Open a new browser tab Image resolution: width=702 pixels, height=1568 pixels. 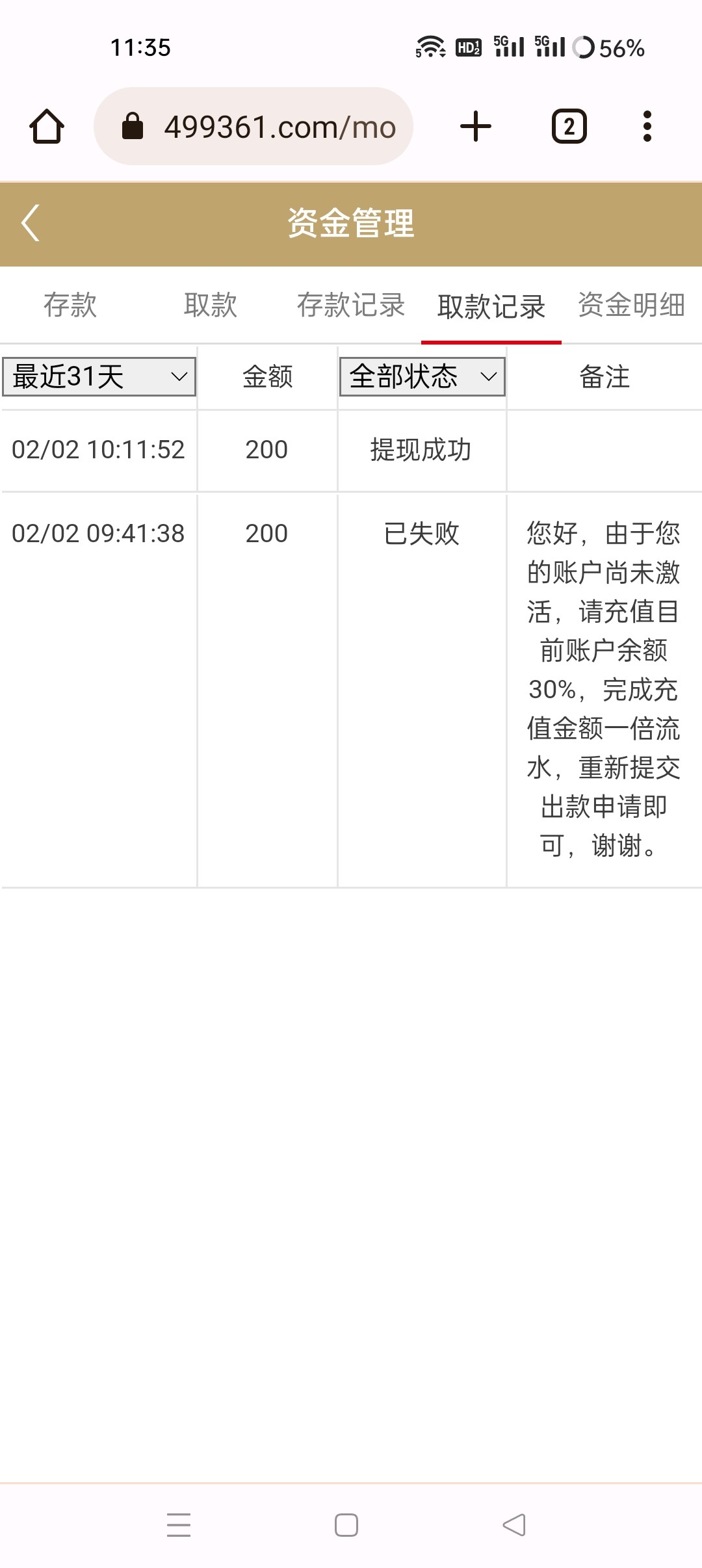point(476,126)
